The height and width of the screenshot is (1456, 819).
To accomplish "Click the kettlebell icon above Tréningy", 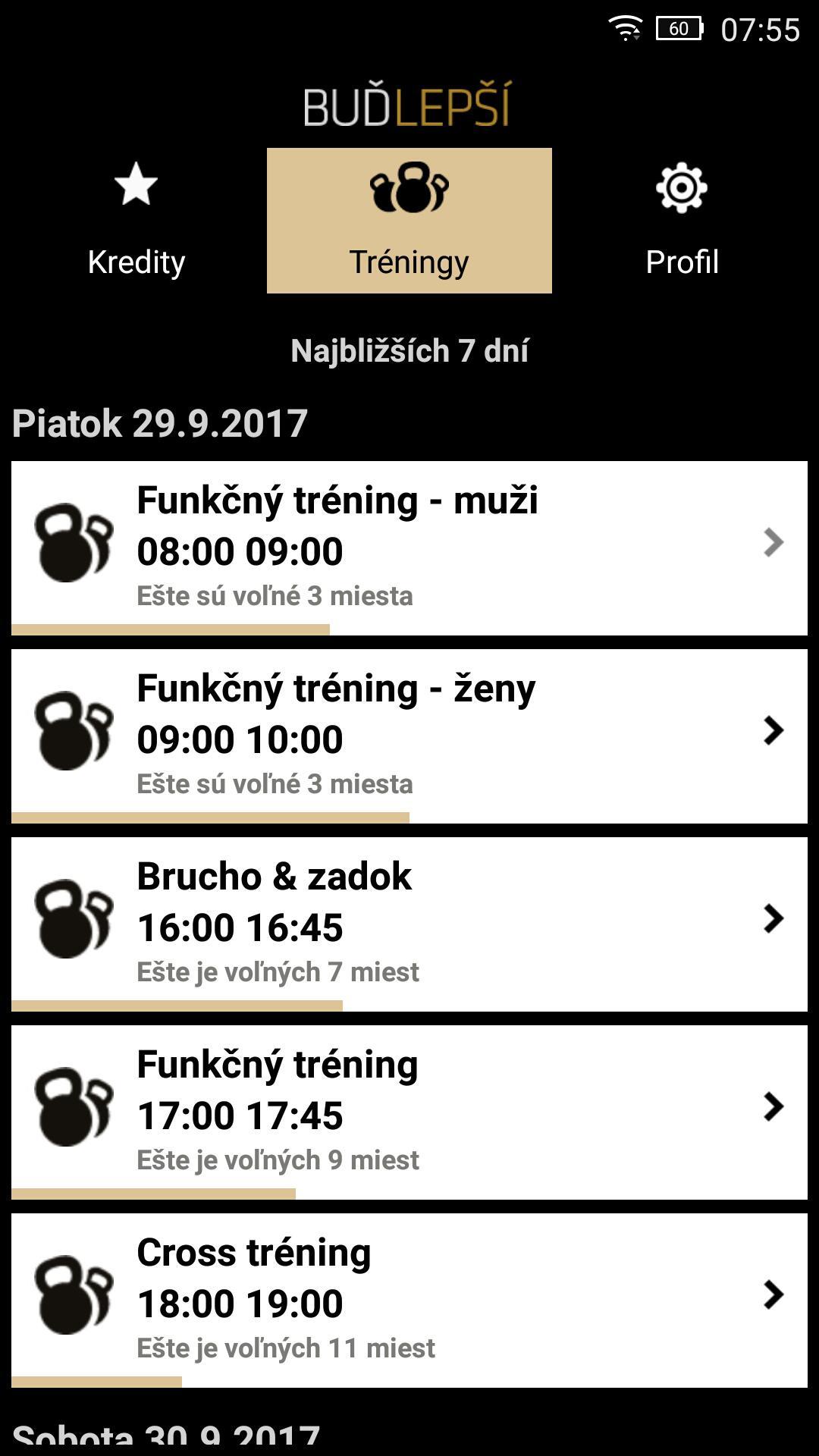I will point(409,190).
